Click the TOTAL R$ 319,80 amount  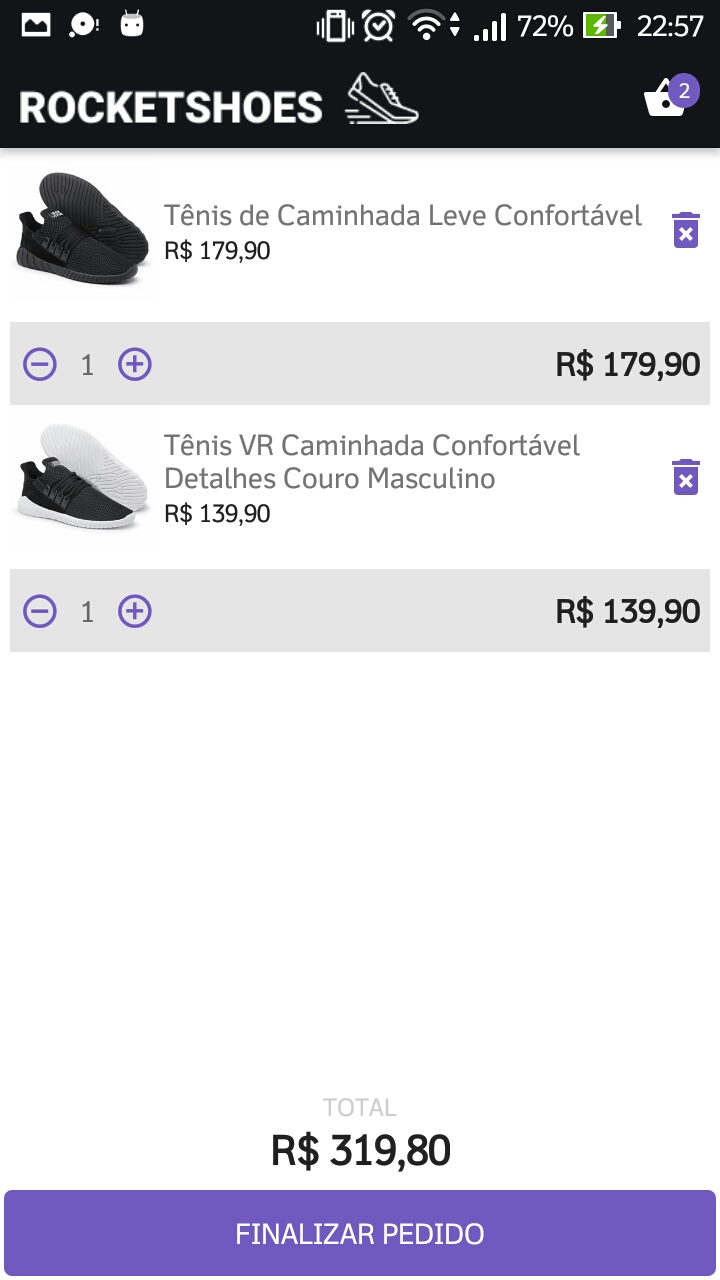360,1150
